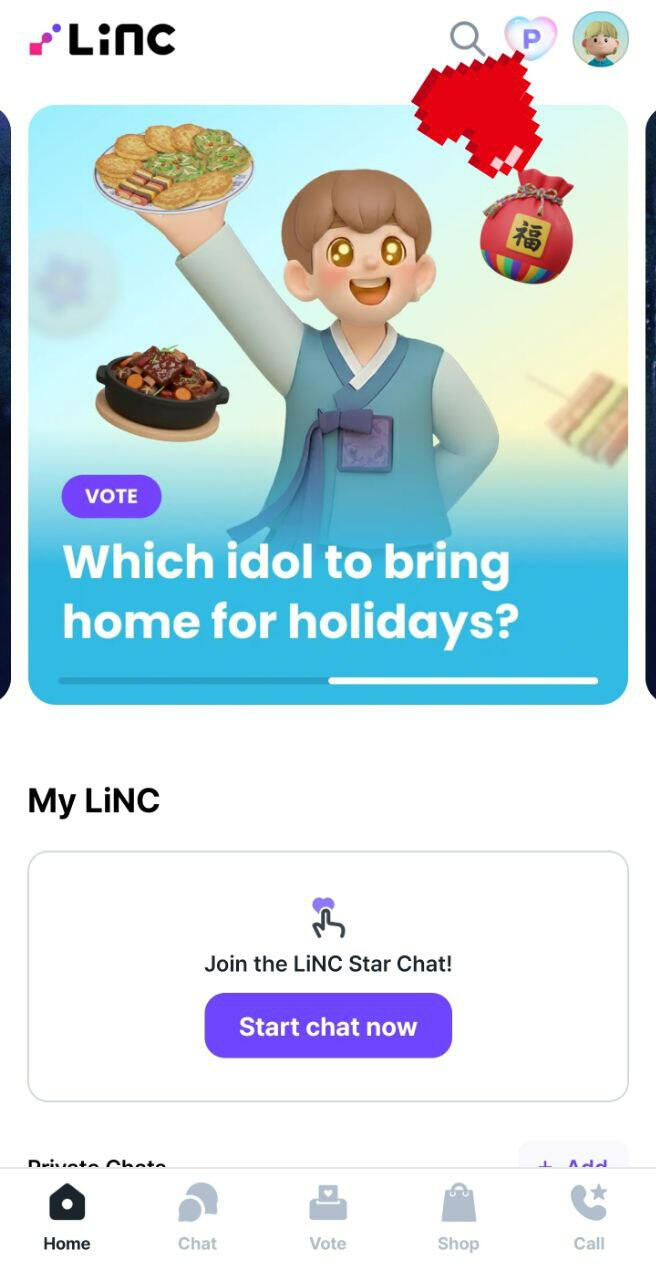
Task: Switch to the Call tab
Action: [x=588, y=1217]
